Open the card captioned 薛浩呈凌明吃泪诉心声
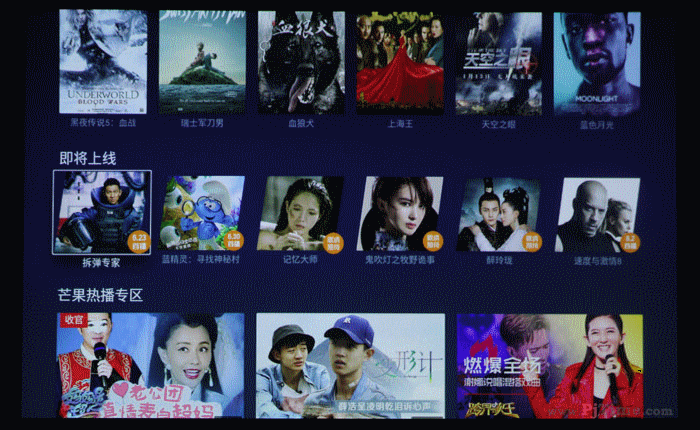The height and width of the screenshot is (430, 700). pyautogui.click(x=349, y=364)
